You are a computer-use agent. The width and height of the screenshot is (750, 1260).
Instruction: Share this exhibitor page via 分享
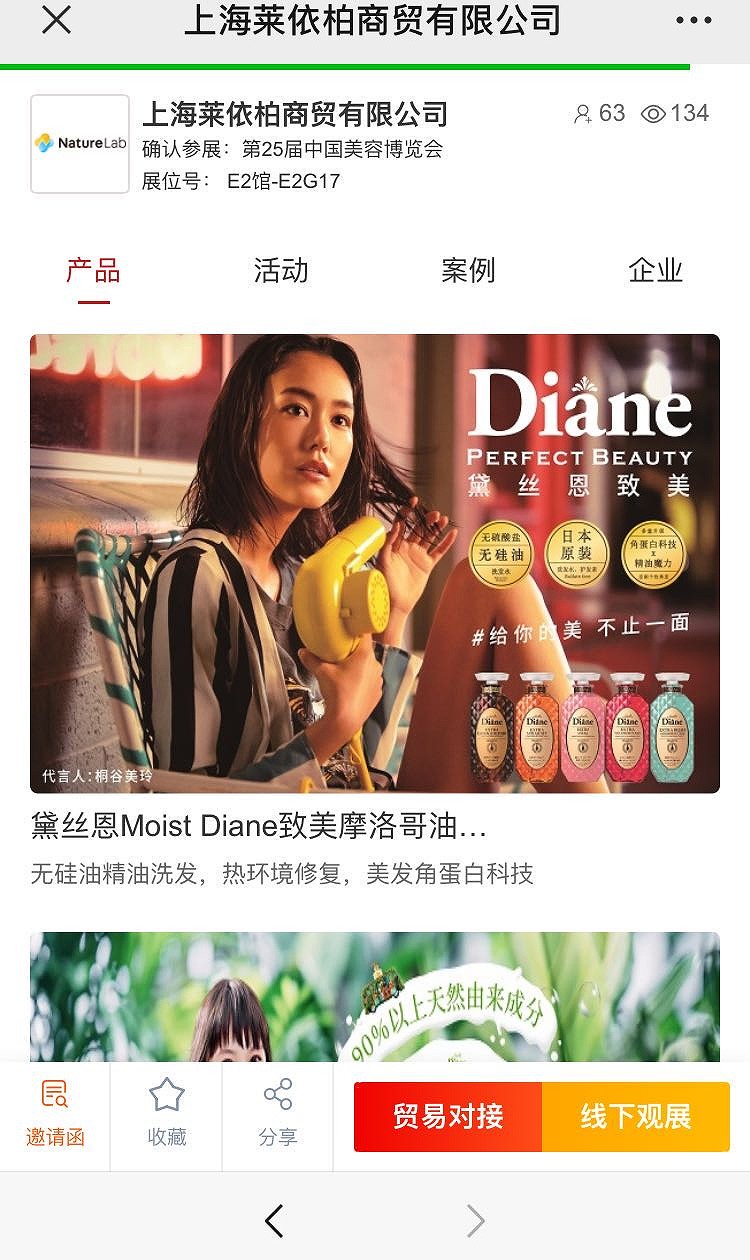click(278, 1116)
